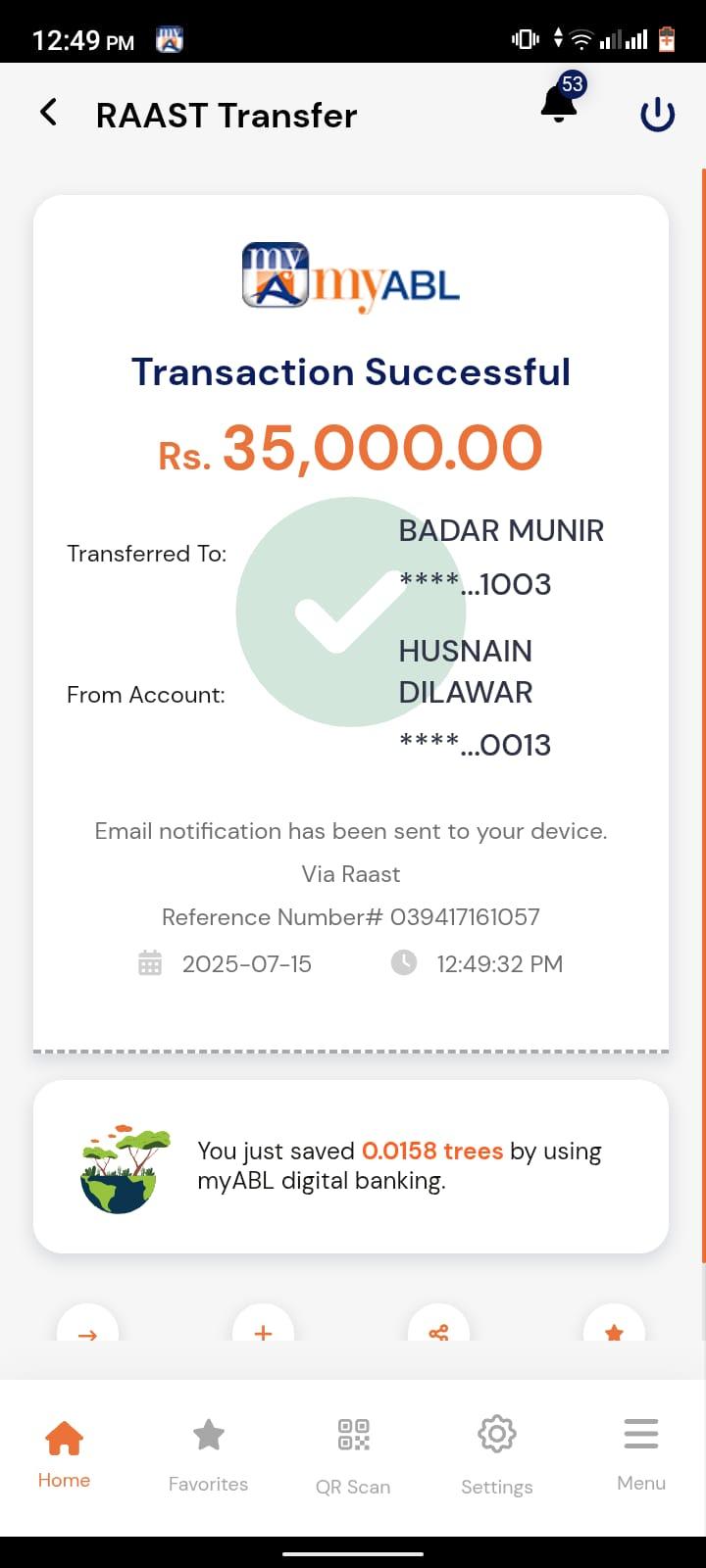The image size is (706, 1568).
Task: Log out using the power icon
Action: click(x=657, y=115)
